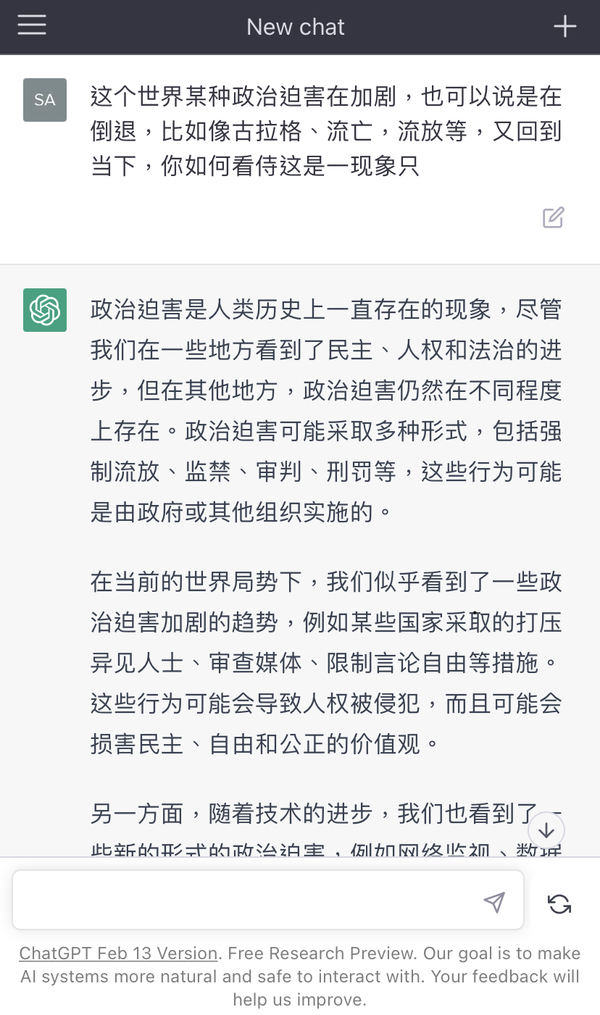600x1015 pixels.
Task: Send the typed message
Action: click(494, 902)
